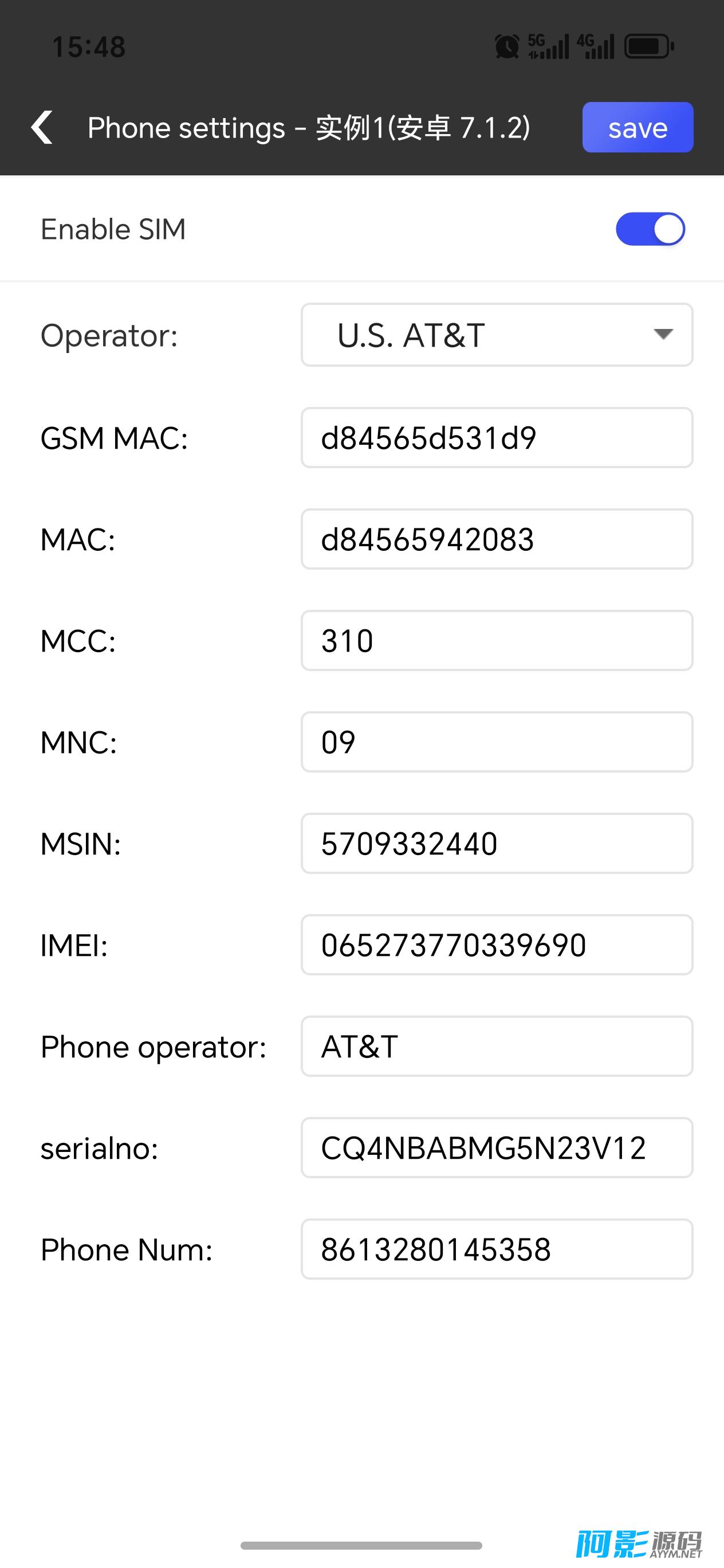
Task: Edit the GSM MAC field
Action: pyautogui.click(x=497, y=438)
